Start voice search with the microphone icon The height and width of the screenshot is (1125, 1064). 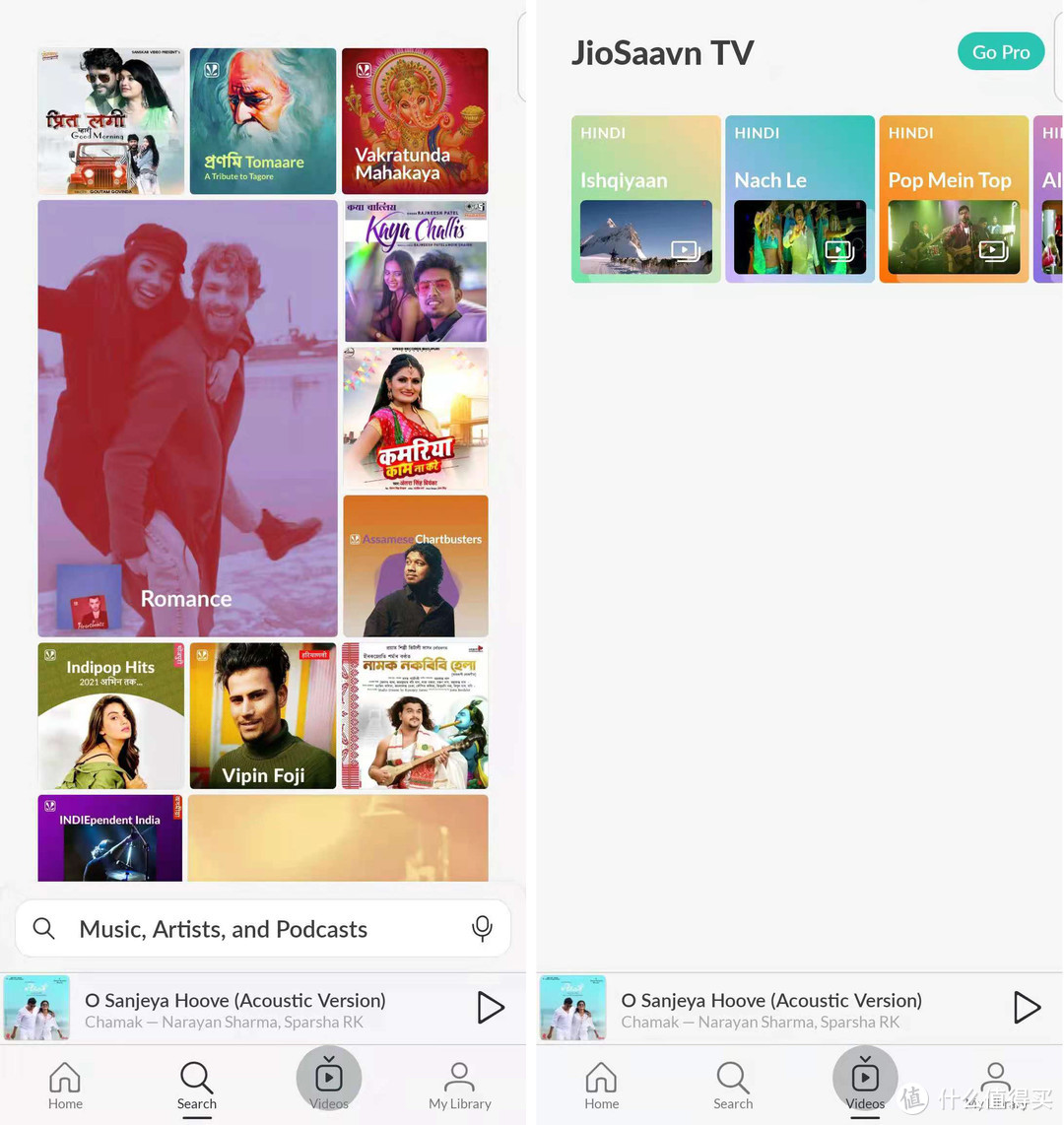point(482,928)
